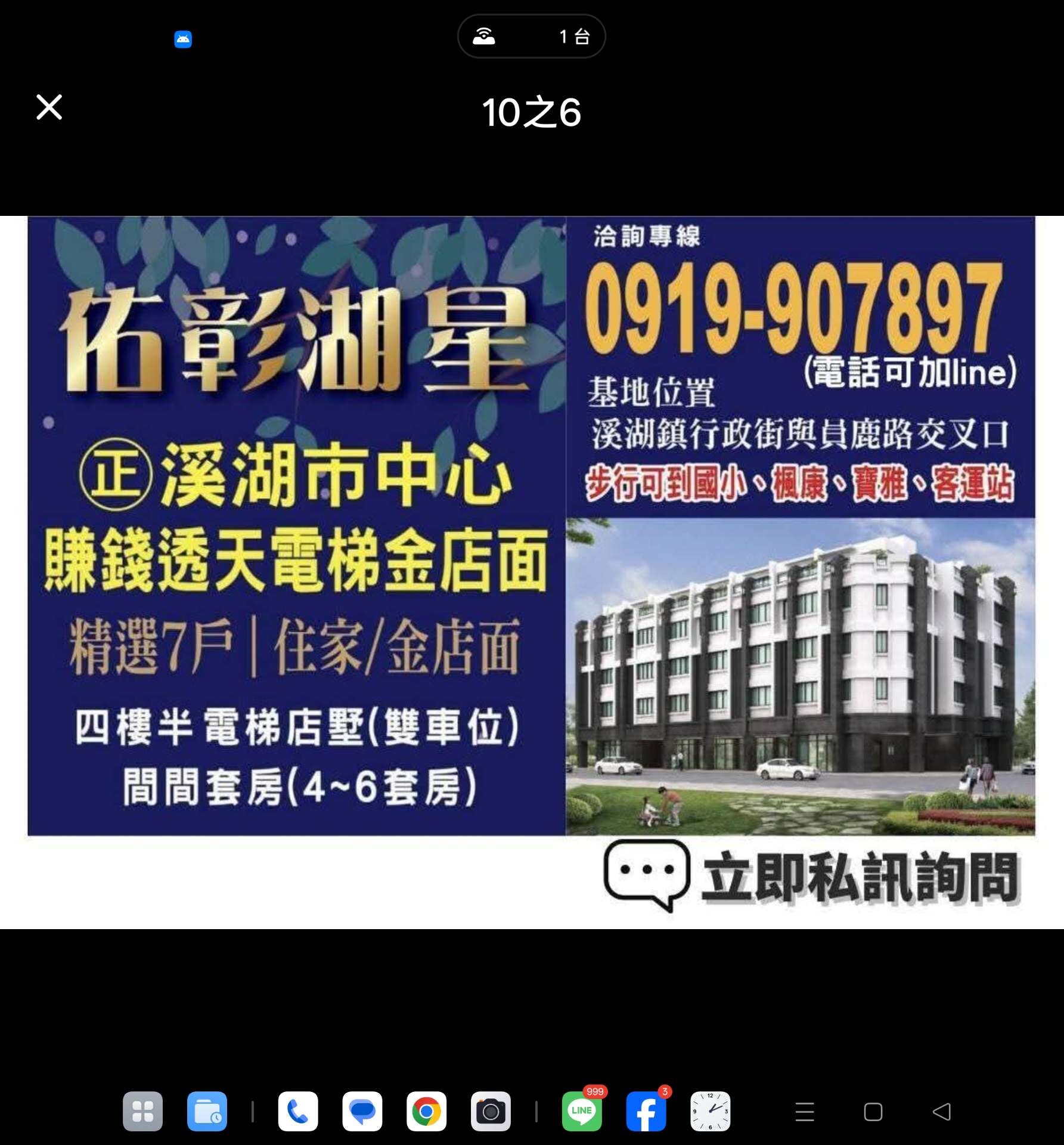Viewport: 1064px width, 1145px height.
Task: Open LINE with the 999 badge
Action: [x=582, y=1112]
